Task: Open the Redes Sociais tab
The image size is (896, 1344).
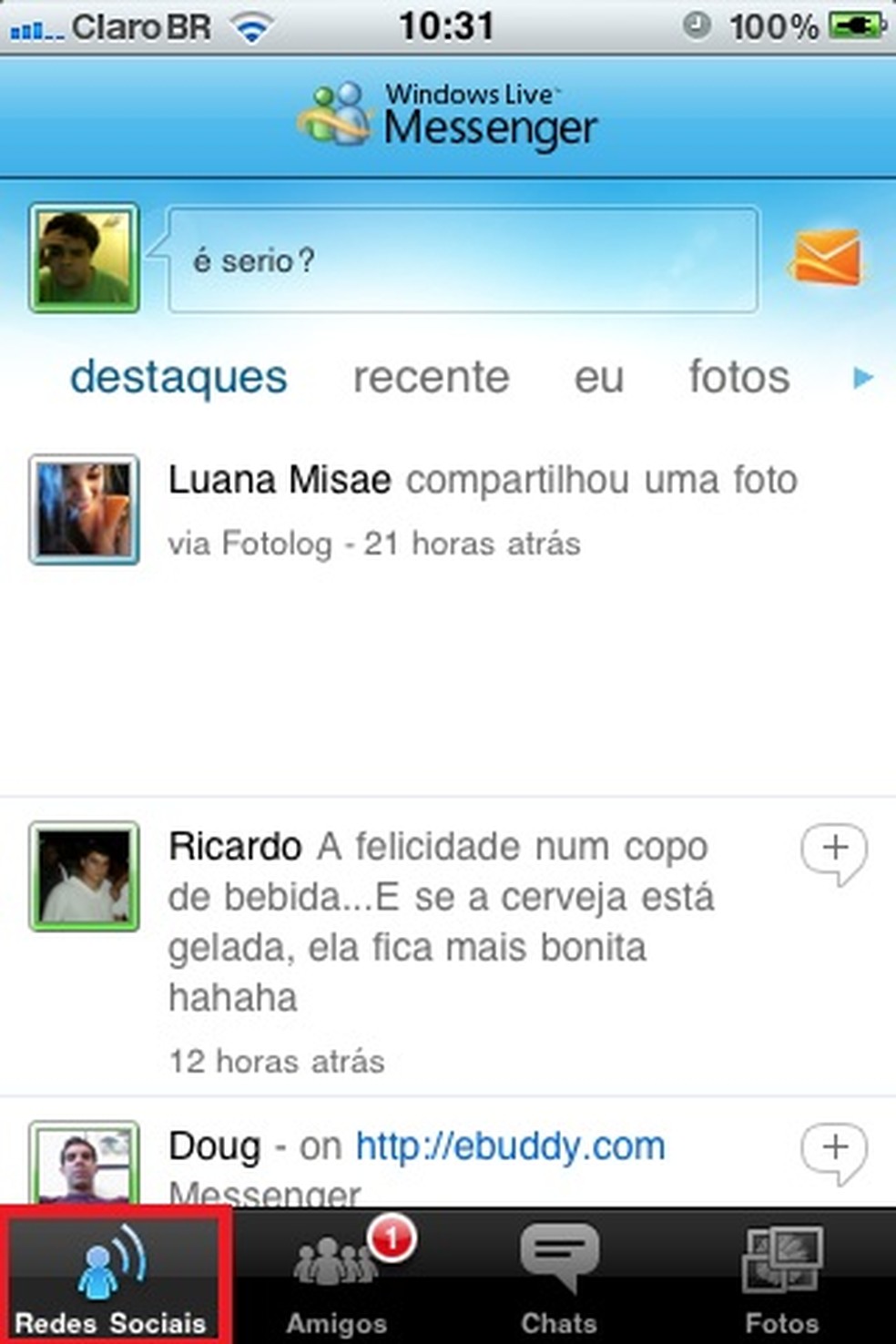Action: tap(112, 1277)
